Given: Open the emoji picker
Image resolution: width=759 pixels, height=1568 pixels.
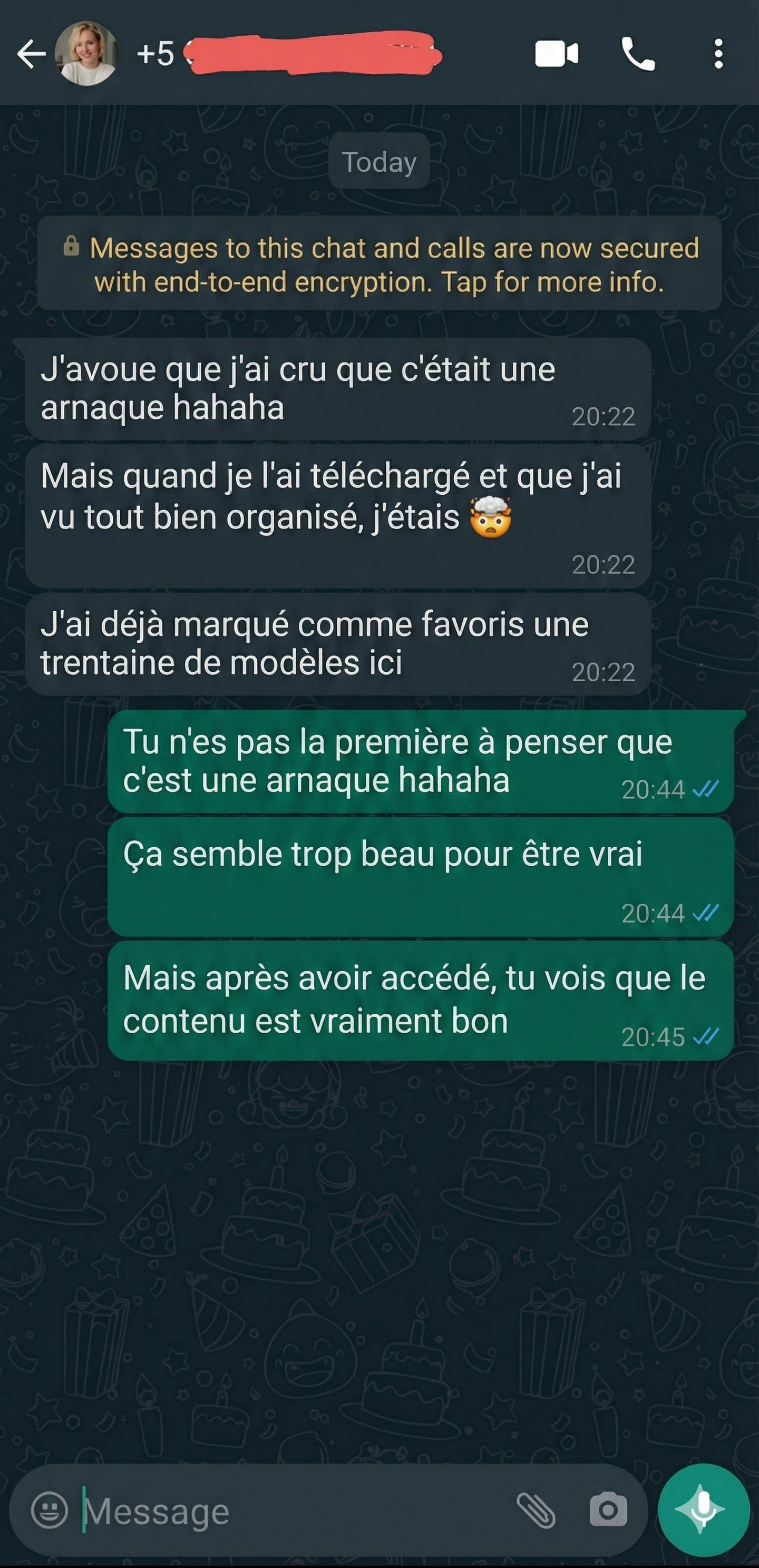Looking at the screenshot, I should (50, 1510).
